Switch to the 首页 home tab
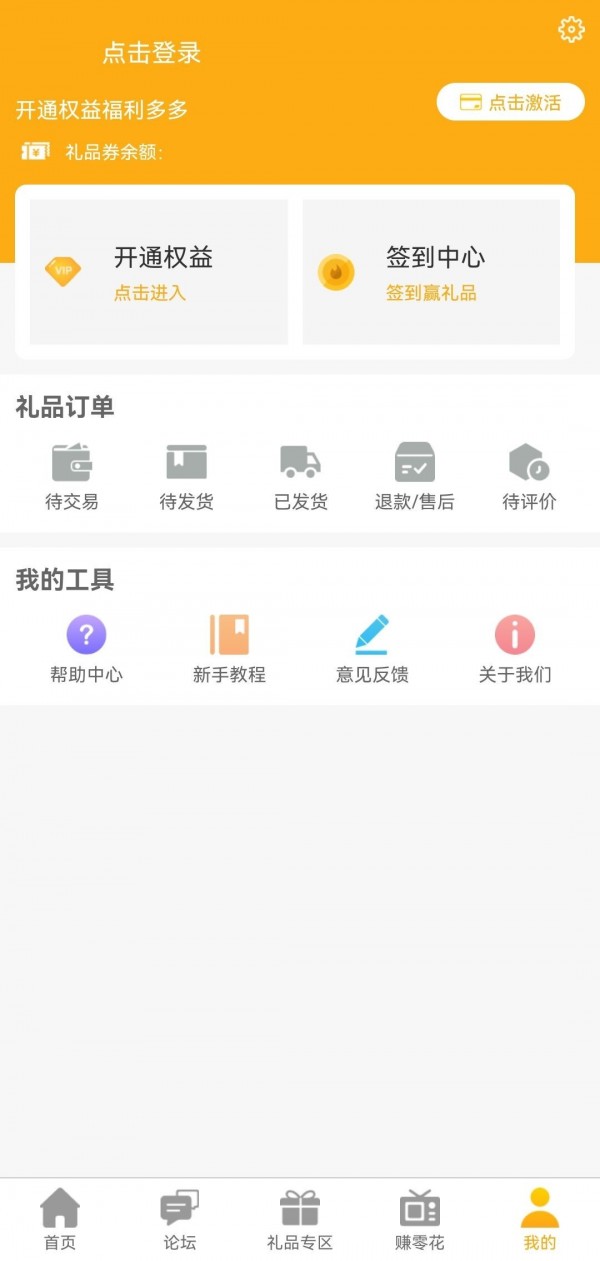Image resolution: width=600 pixels, height=1261 pixels. [x=60, y=1220]
